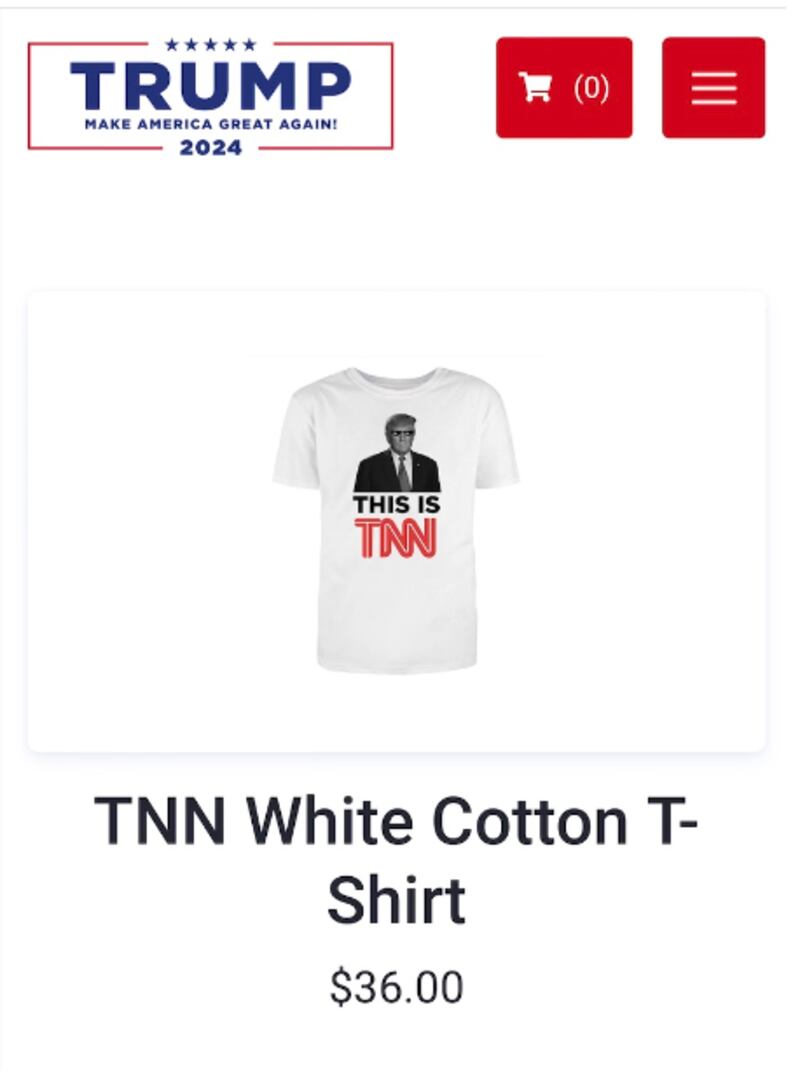Screen dimensions: 800x1082
Task: Tap the Trump 2024 logo to go home
Action: click(210, 96)
